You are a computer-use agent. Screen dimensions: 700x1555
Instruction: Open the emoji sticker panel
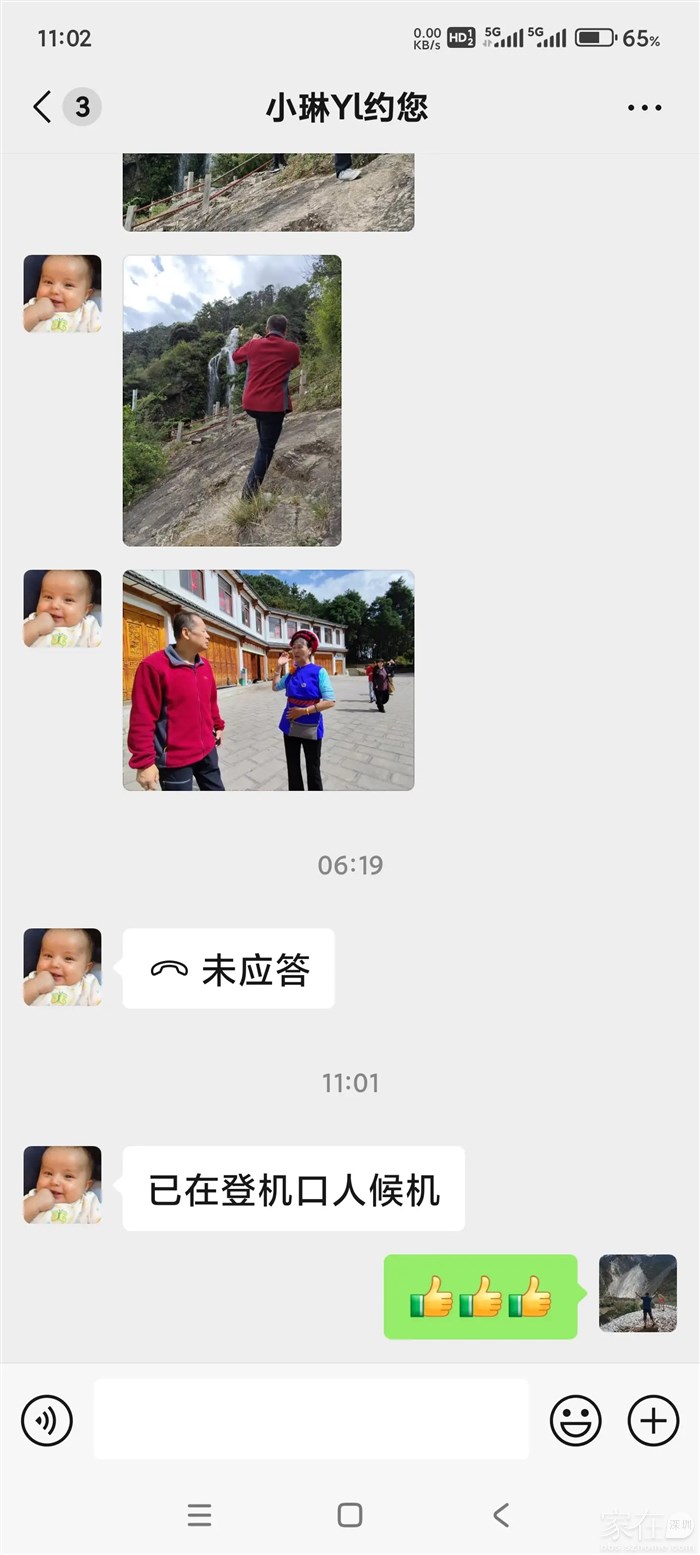tap(576, 1420)
